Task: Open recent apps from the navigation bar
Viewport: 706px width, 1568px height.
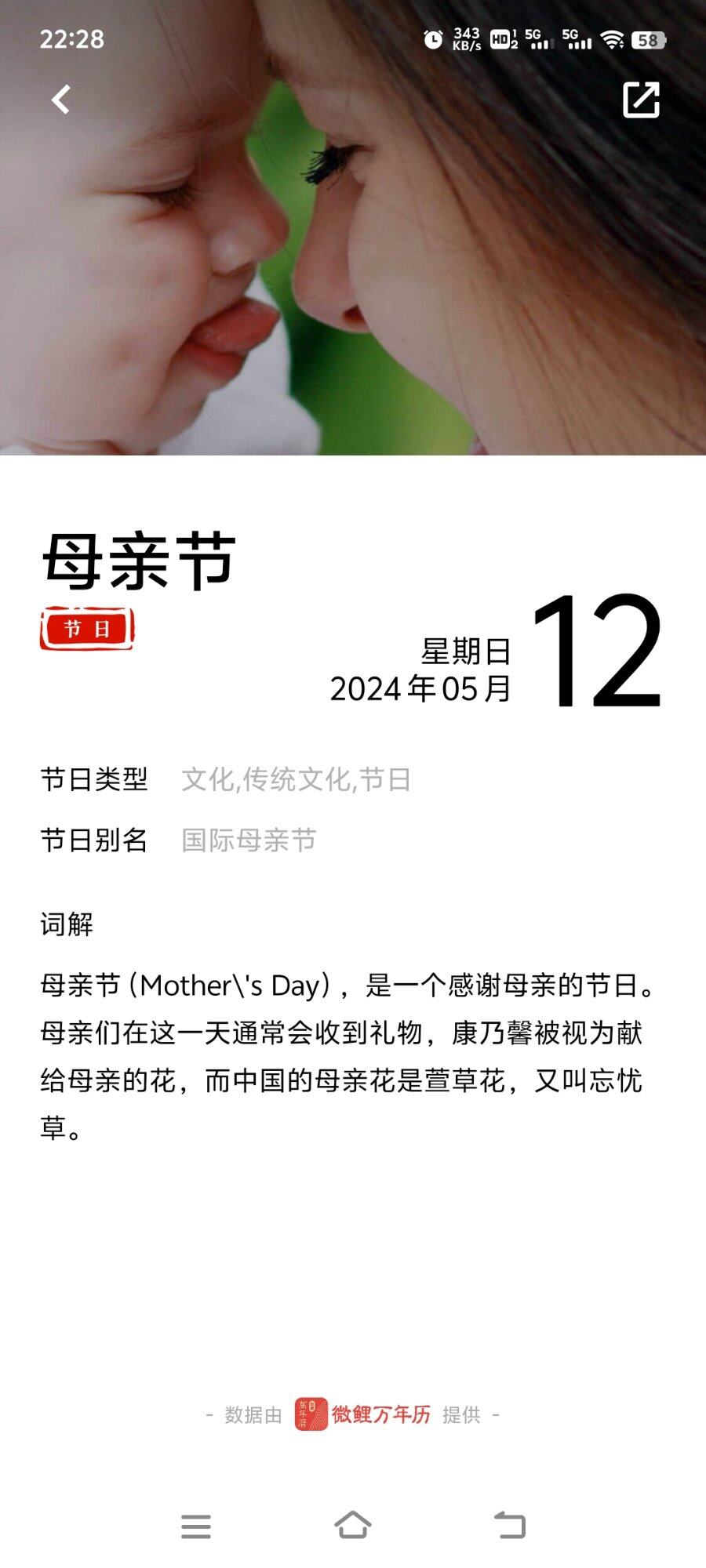Action: [x=195, y=1526]
